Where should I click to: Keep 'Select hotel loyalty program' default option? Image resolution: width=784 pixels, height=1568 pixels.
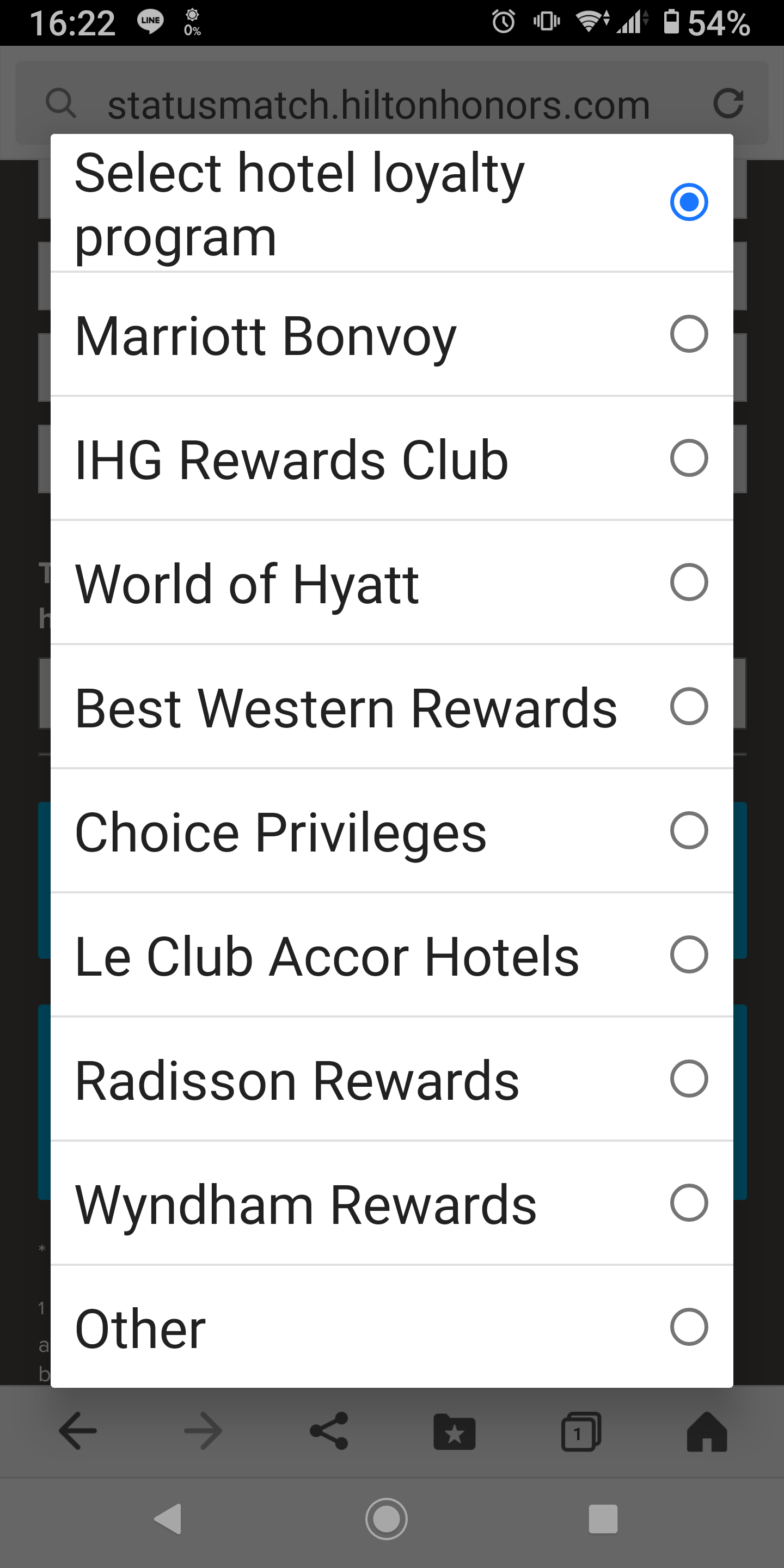pos(391,203)
